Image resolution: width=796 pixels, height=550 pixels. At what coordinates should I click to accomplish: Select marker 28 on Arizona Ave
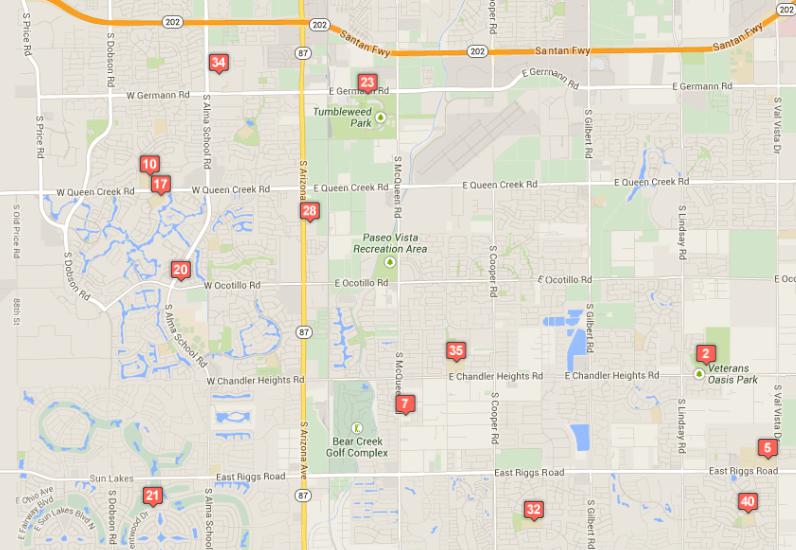[x=309, y=211]
